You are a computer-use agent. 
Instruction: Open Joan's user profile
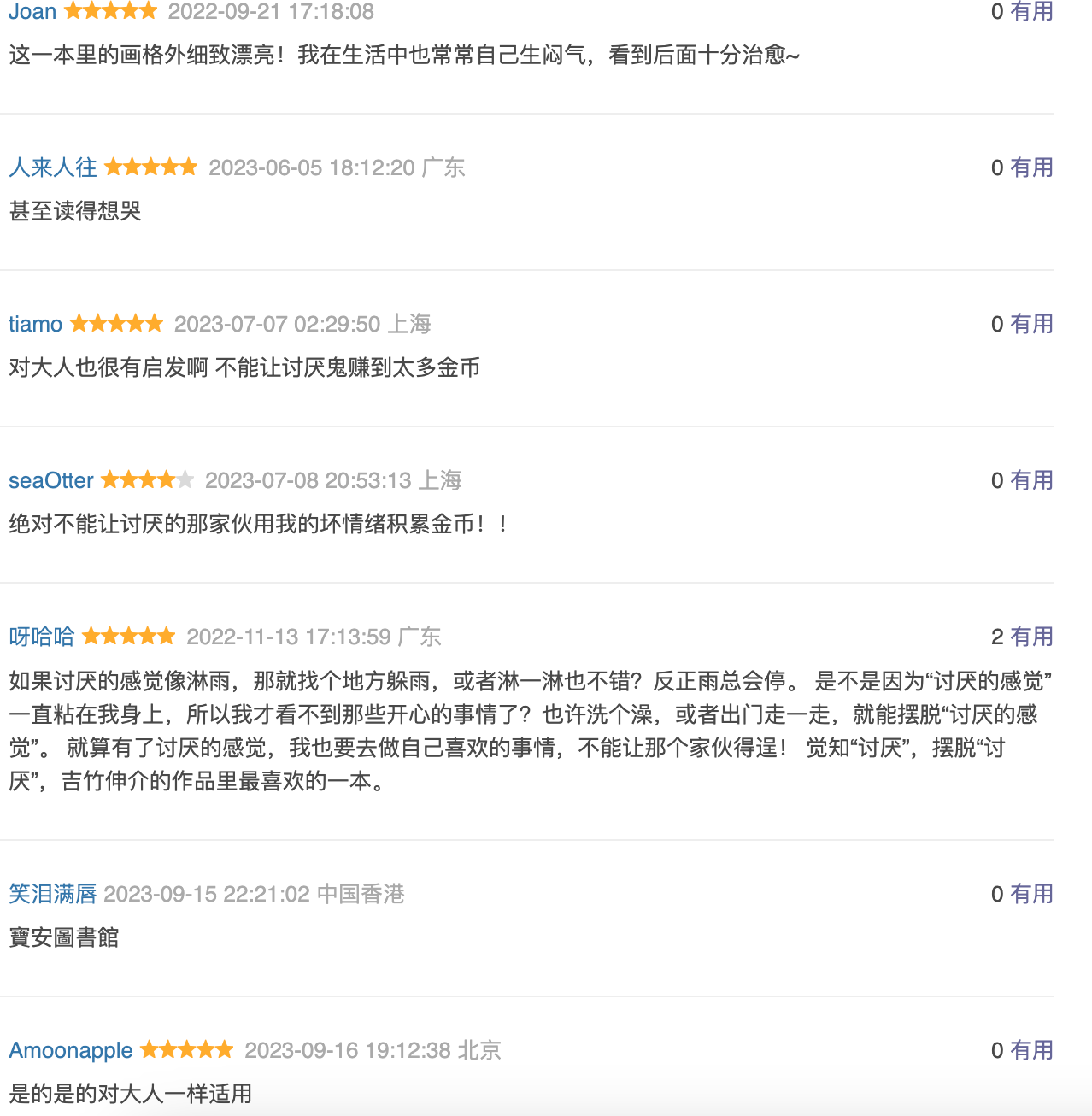click(32, 11)
